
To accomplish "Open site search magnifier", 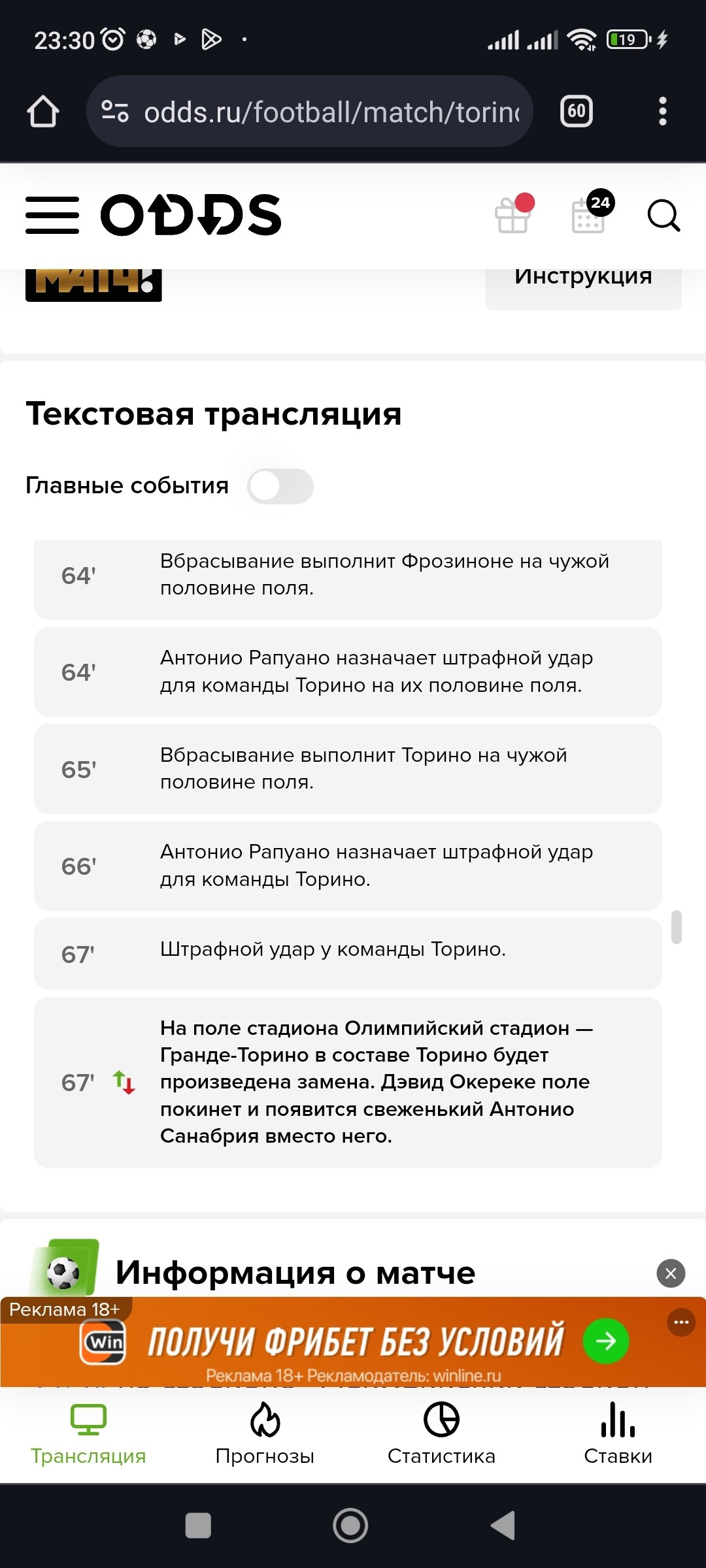I will [664, 215].
